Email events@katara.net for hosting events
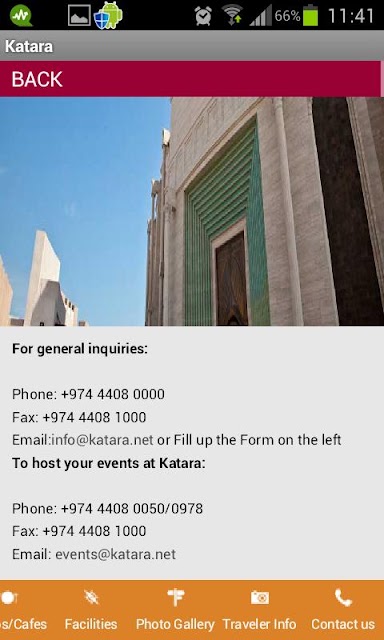The height and width of the screenshot is (640, 384). click(x=115, y=554)
